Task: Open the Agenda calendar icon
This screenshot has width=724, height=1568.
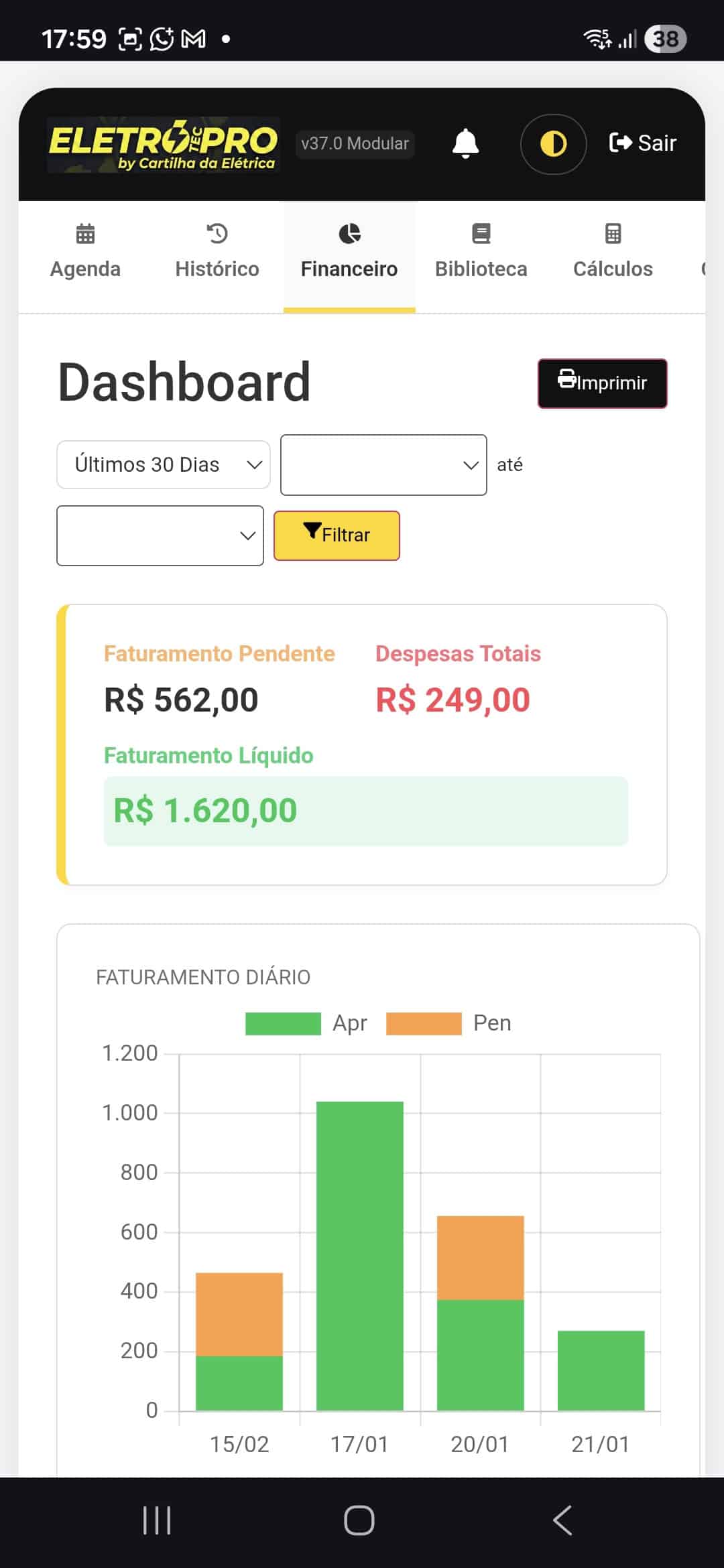Action: click(84, 234)
